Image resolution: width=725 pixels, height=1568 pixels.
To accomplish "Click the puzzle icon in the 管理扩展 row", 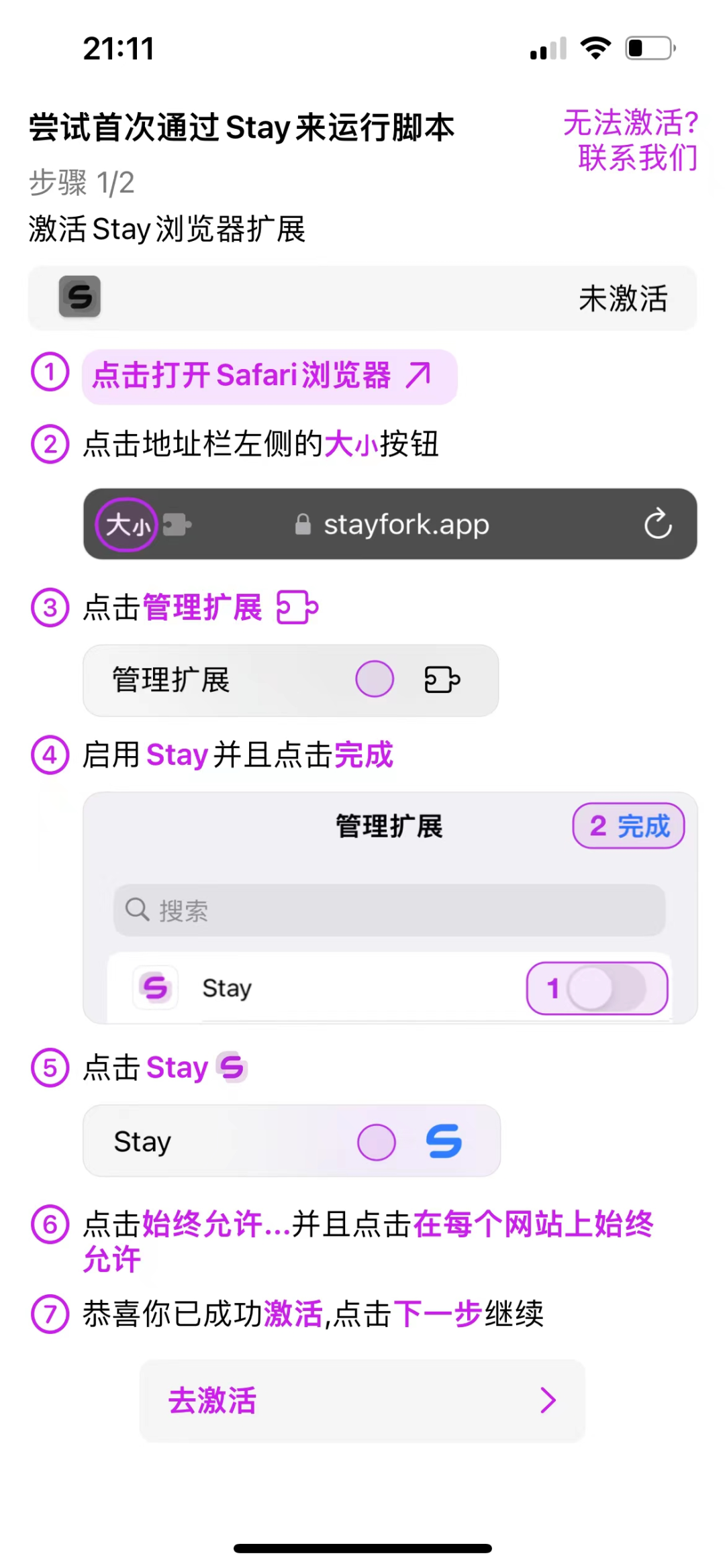I will coord(442,680).
